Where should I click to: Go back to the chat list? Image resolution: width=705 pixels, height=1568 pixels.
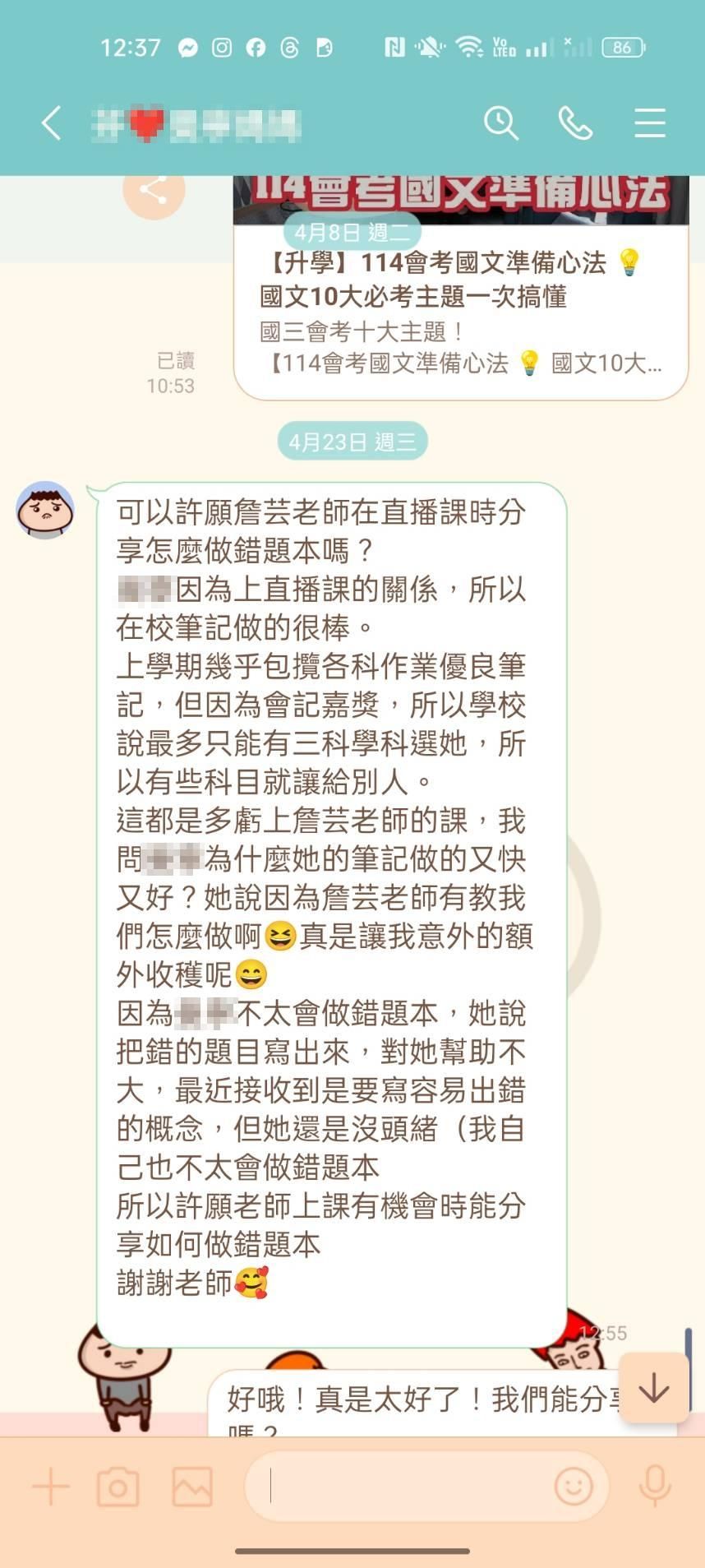coord(52,123)
